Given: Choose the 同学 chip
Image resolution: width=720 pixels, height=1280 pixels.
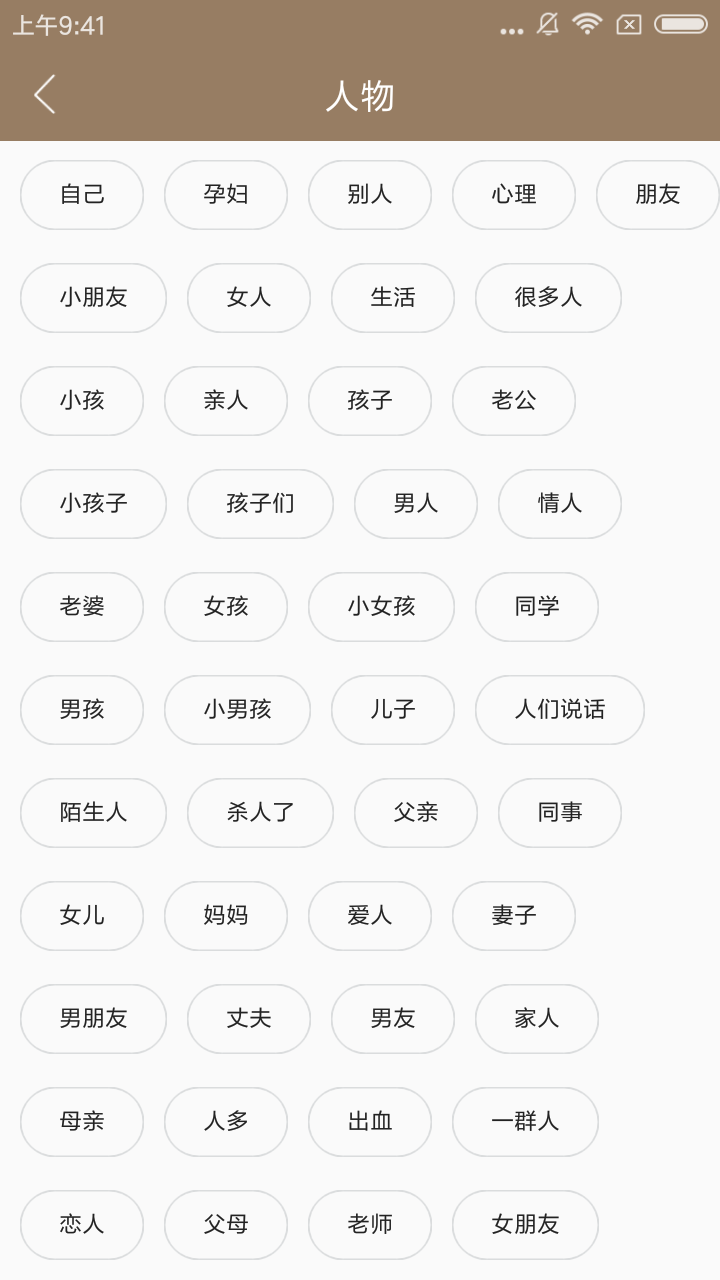Looking at the screenshot, I should pyautogui.click(x=537, y=607).
